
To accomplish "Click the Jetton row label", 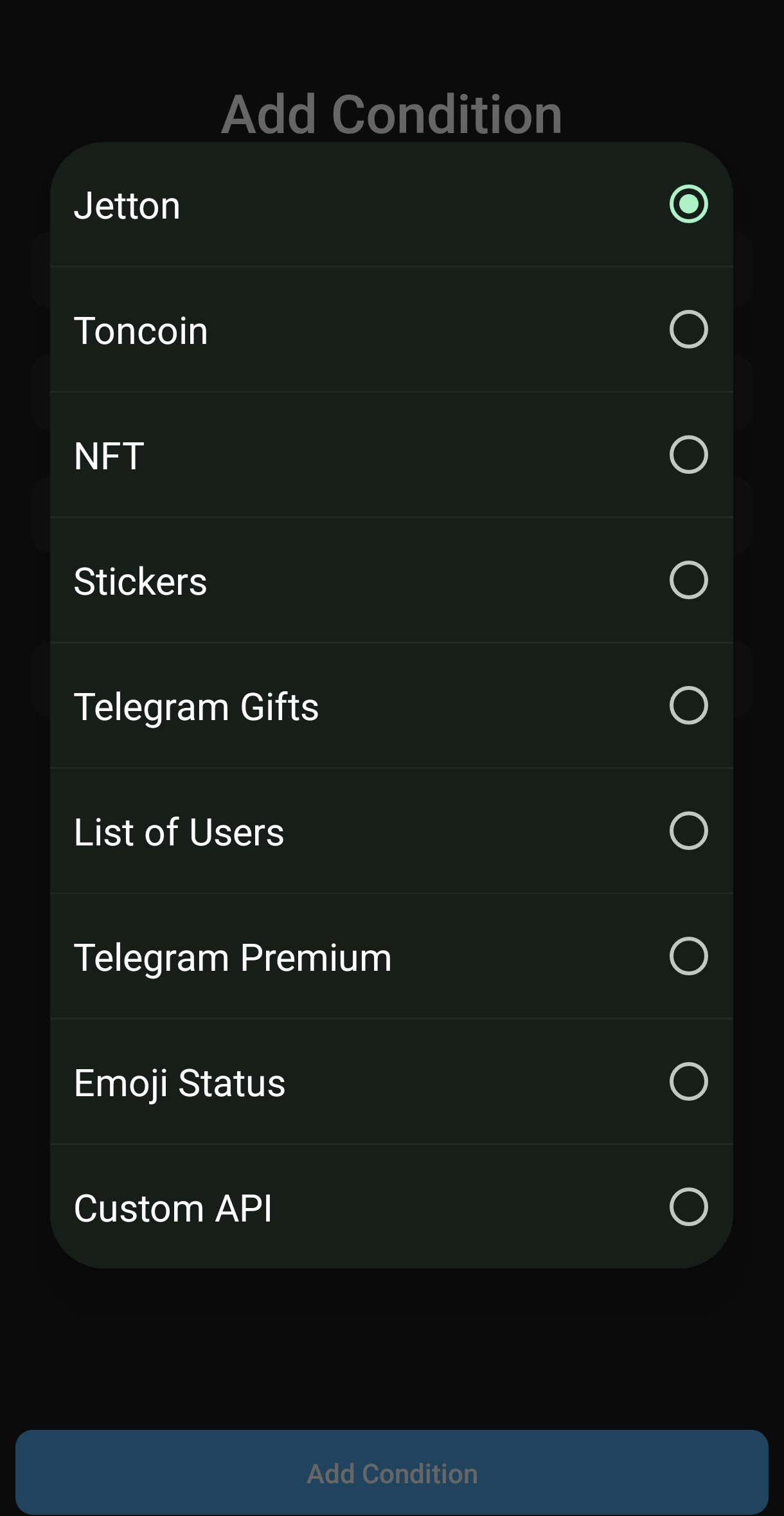I will [127, 206].
